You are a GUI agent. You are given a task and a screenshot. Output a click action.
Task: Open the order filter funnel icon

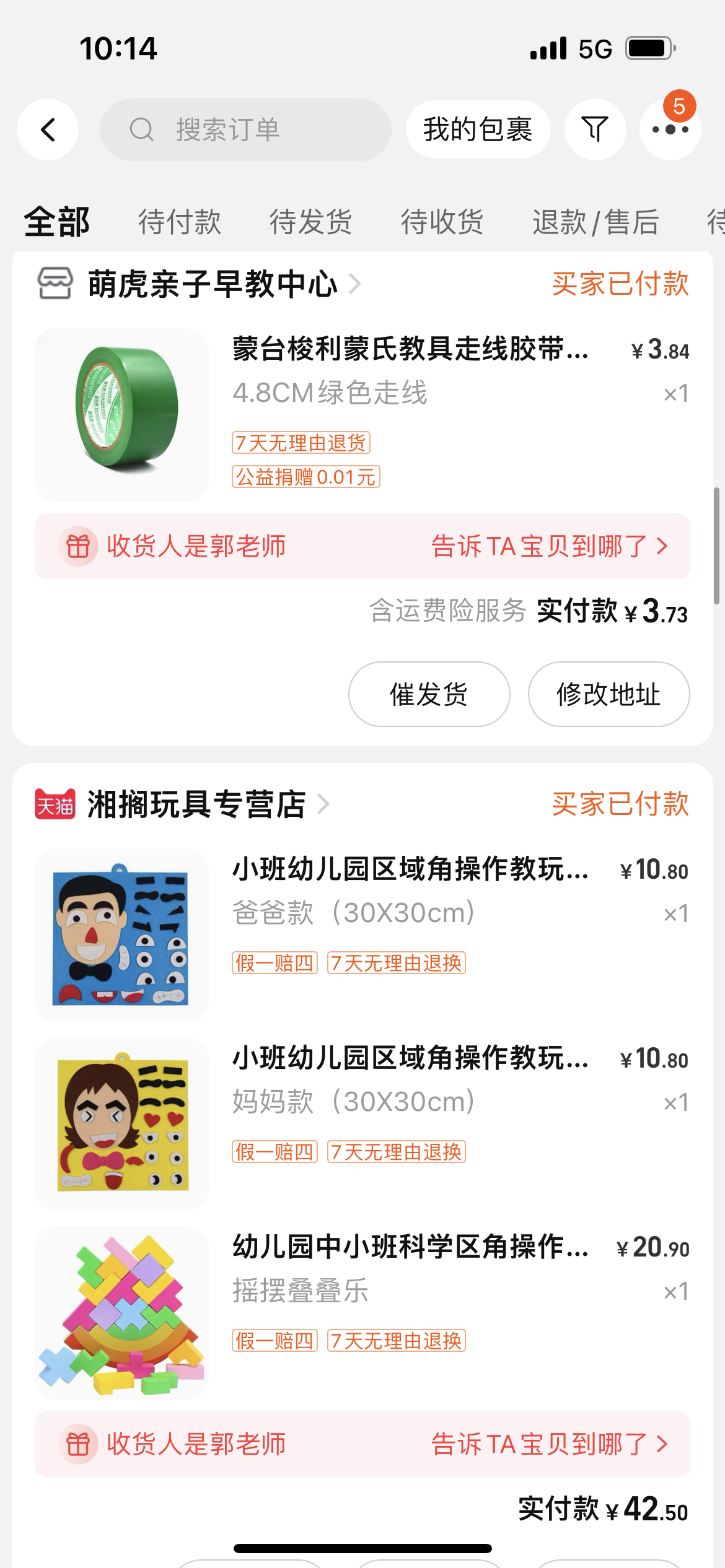[x=595, y=129]
